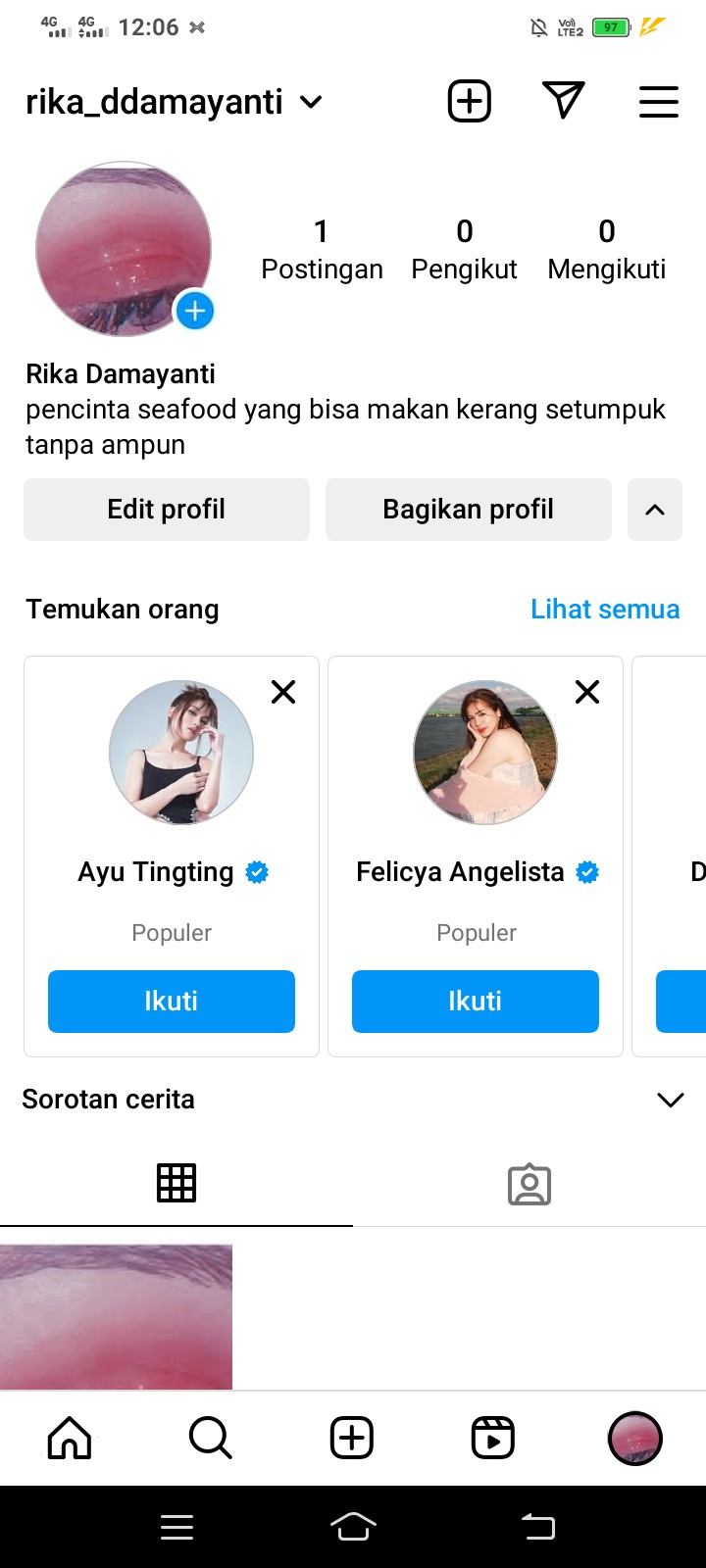
Task: Follow Felicya Angelista with Ikuti
Action: click(x=476, y=1001)
